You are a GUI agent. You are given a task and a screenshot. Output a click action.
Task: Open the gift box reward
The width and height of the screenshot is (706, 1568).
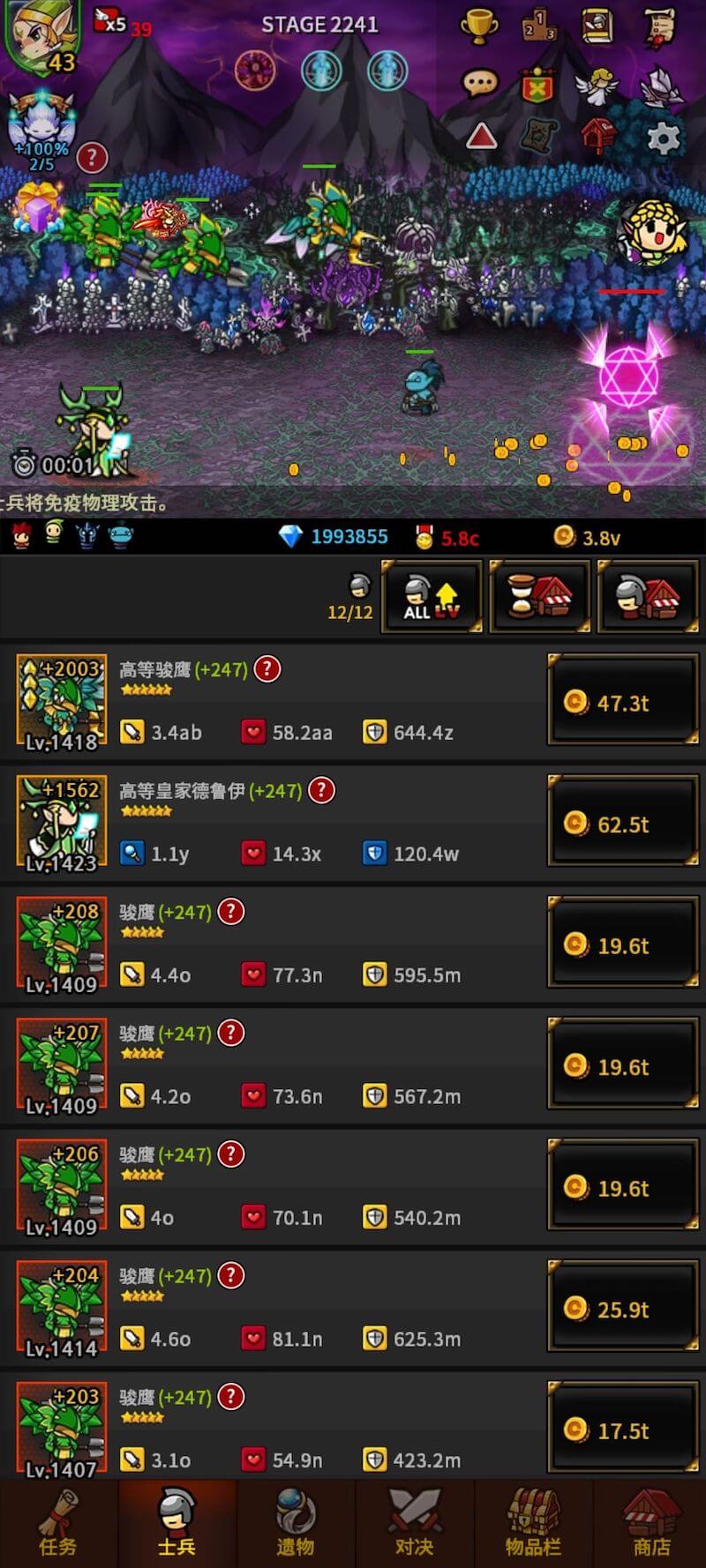(x=41, y=208)
